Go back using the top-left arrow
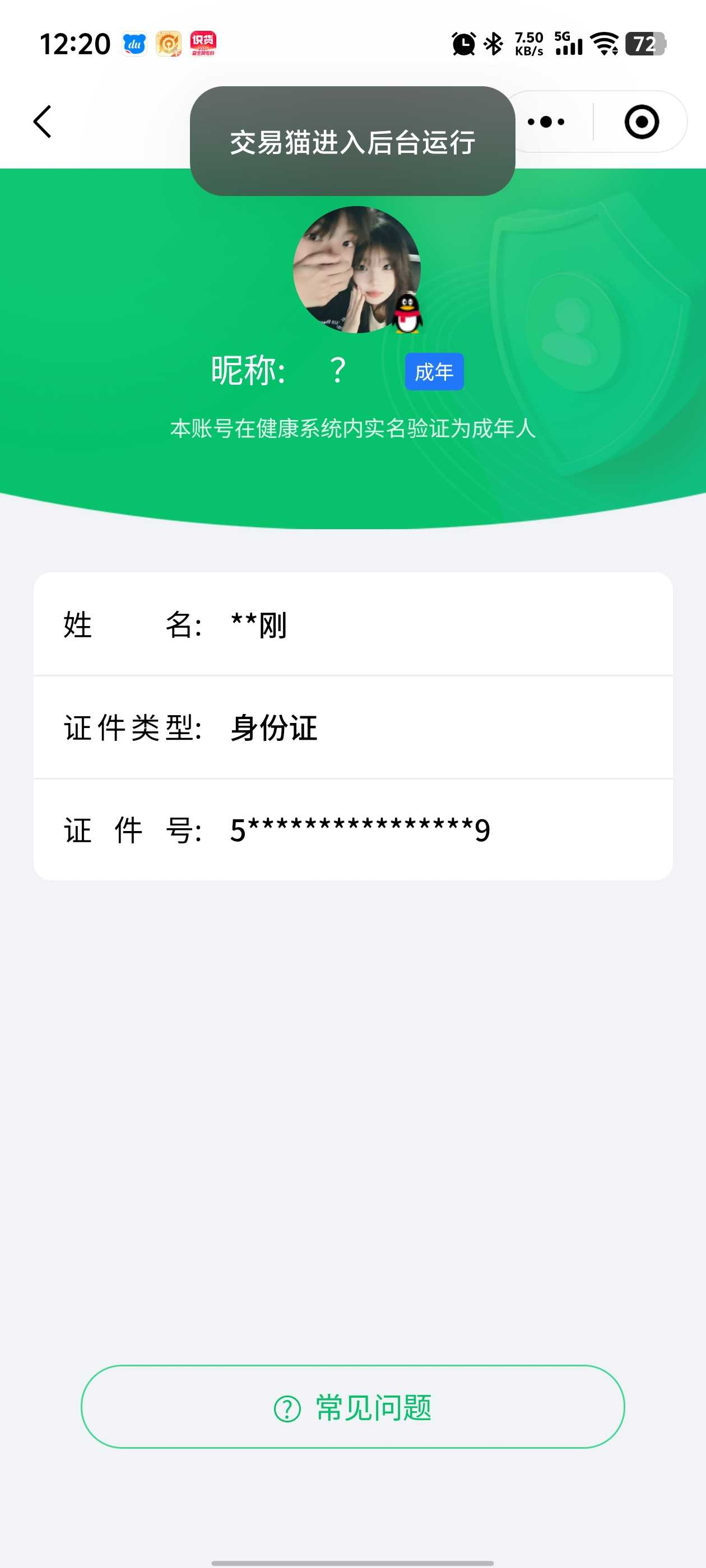The image size is (706, 1568). pos(43,122)
